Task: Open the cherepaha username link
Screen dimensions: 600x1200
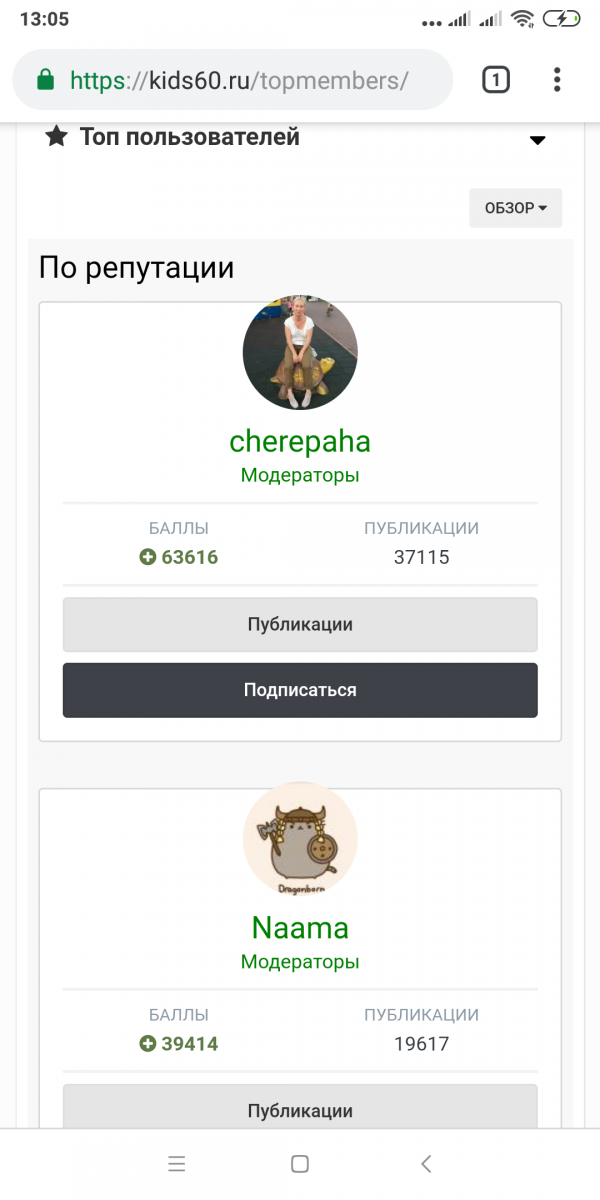Action: (x=300, y=441)
